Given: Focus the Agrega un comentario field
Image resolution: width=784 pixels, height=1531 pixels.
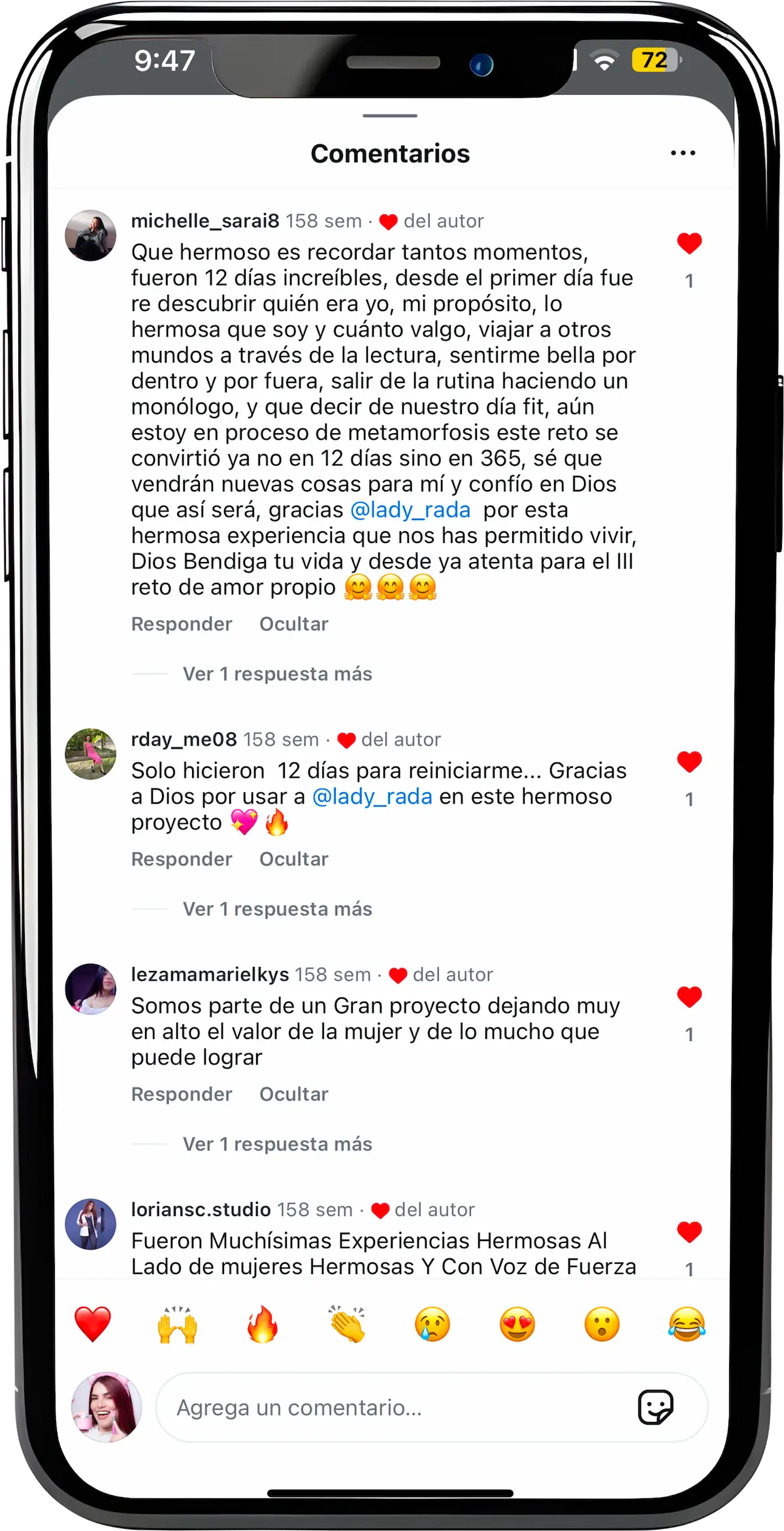Looking at the screenshot, I should click(x=392, y=1408).
